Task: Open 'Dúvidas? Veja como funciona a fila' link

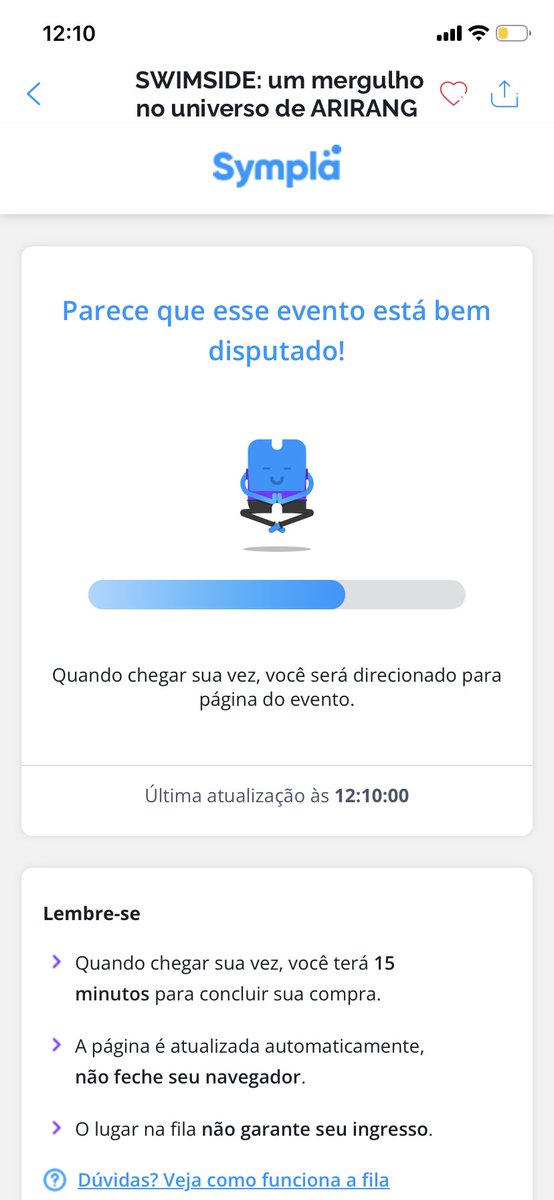Action: [233, 1179]
